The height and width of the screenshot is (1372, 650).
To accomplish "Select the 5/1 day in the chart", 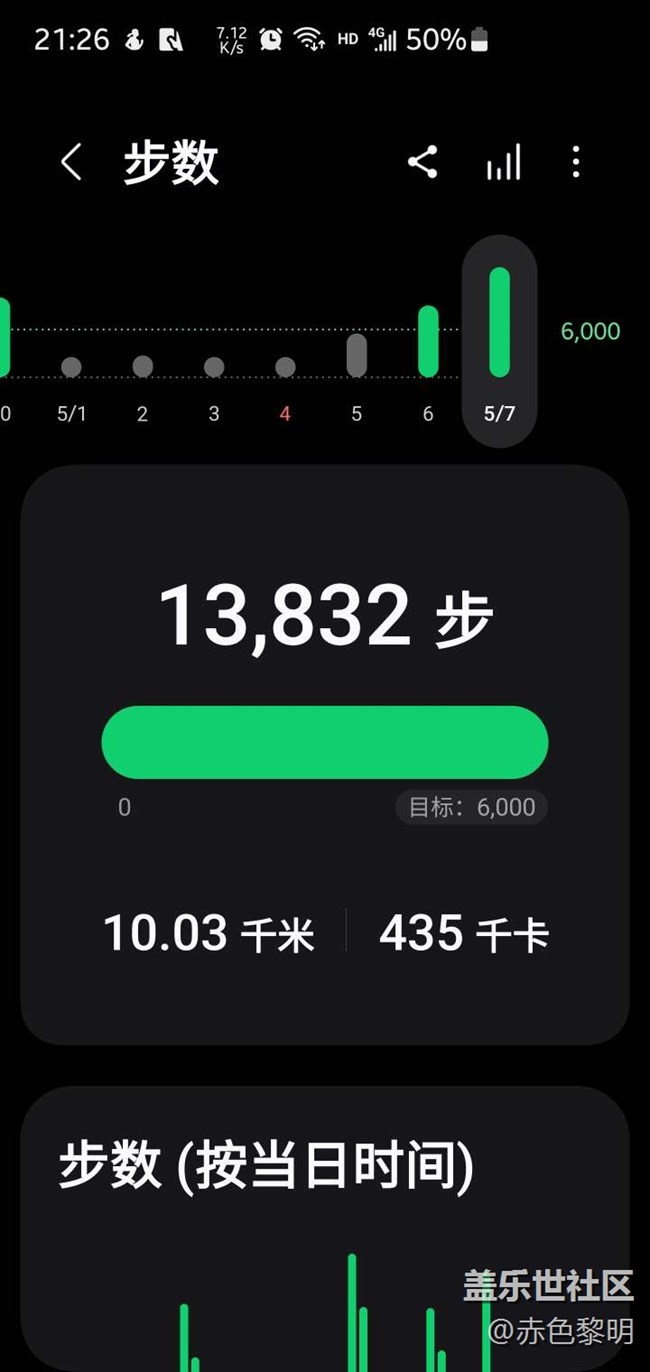I will click(x=71, y=385).
